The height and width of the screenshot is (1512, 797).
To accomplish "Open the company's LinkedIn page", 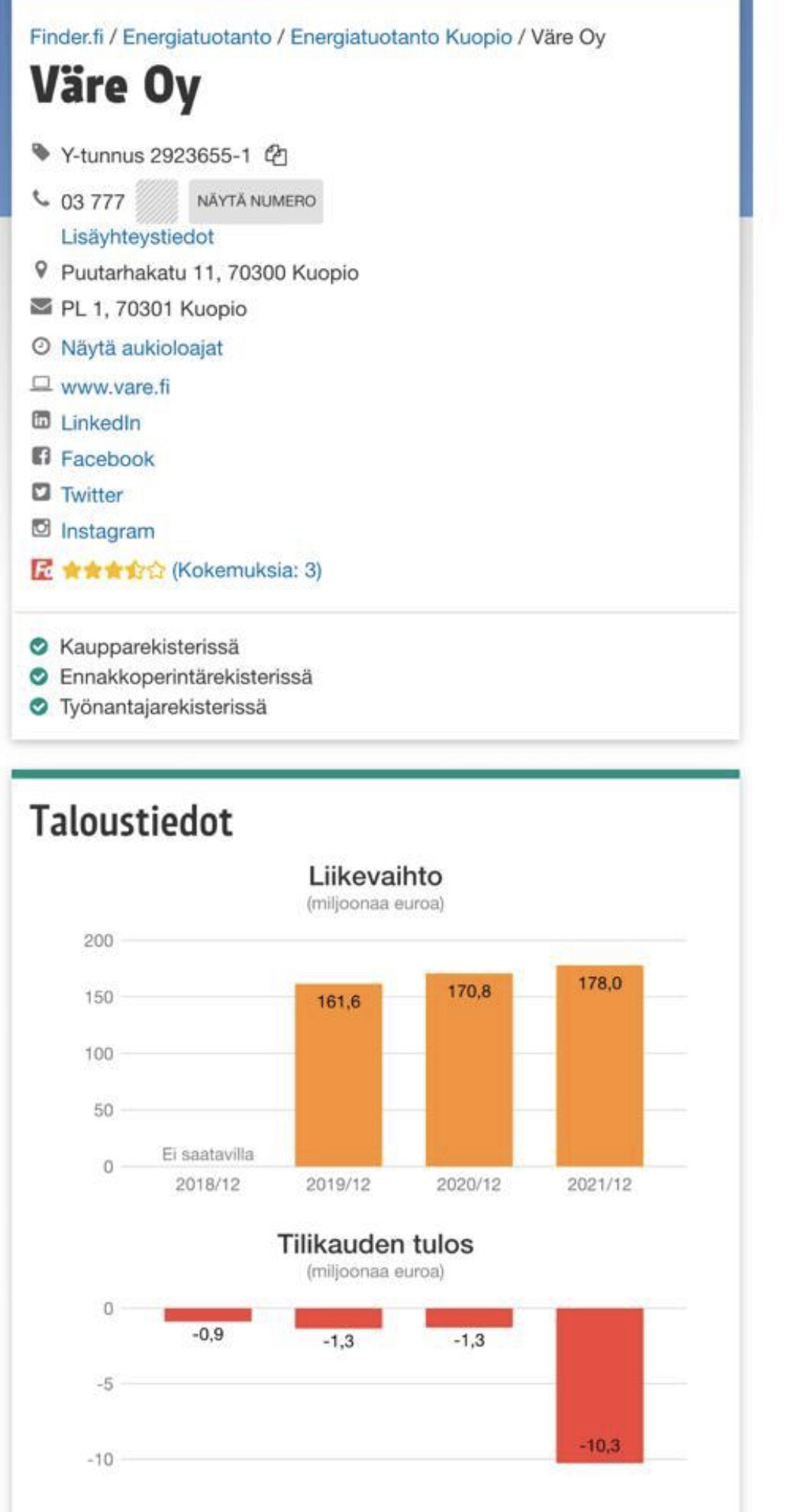I will [101, 423].
